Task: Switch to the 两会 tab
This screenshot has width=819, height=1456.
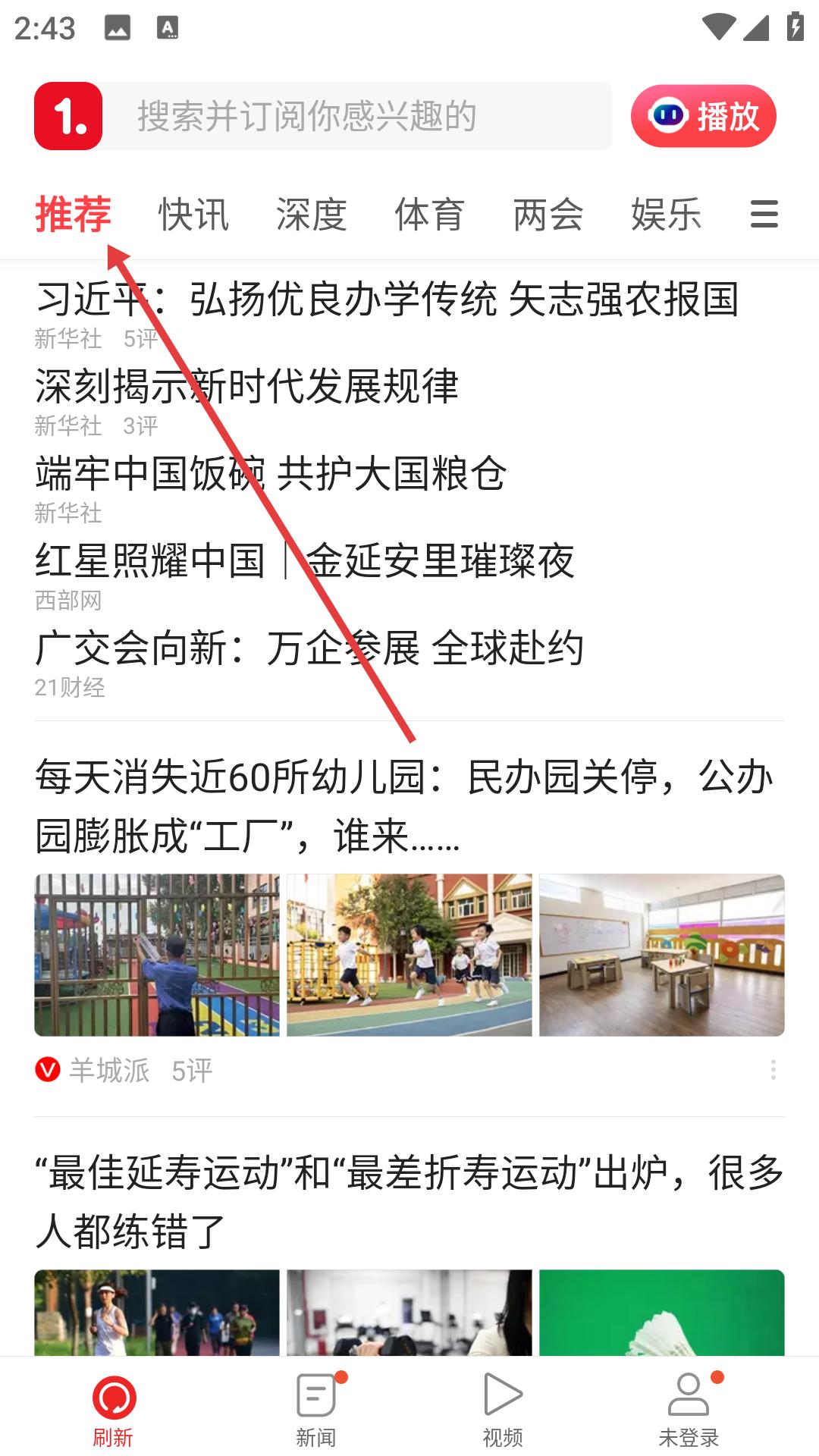Action: click(x=548, y=215)
